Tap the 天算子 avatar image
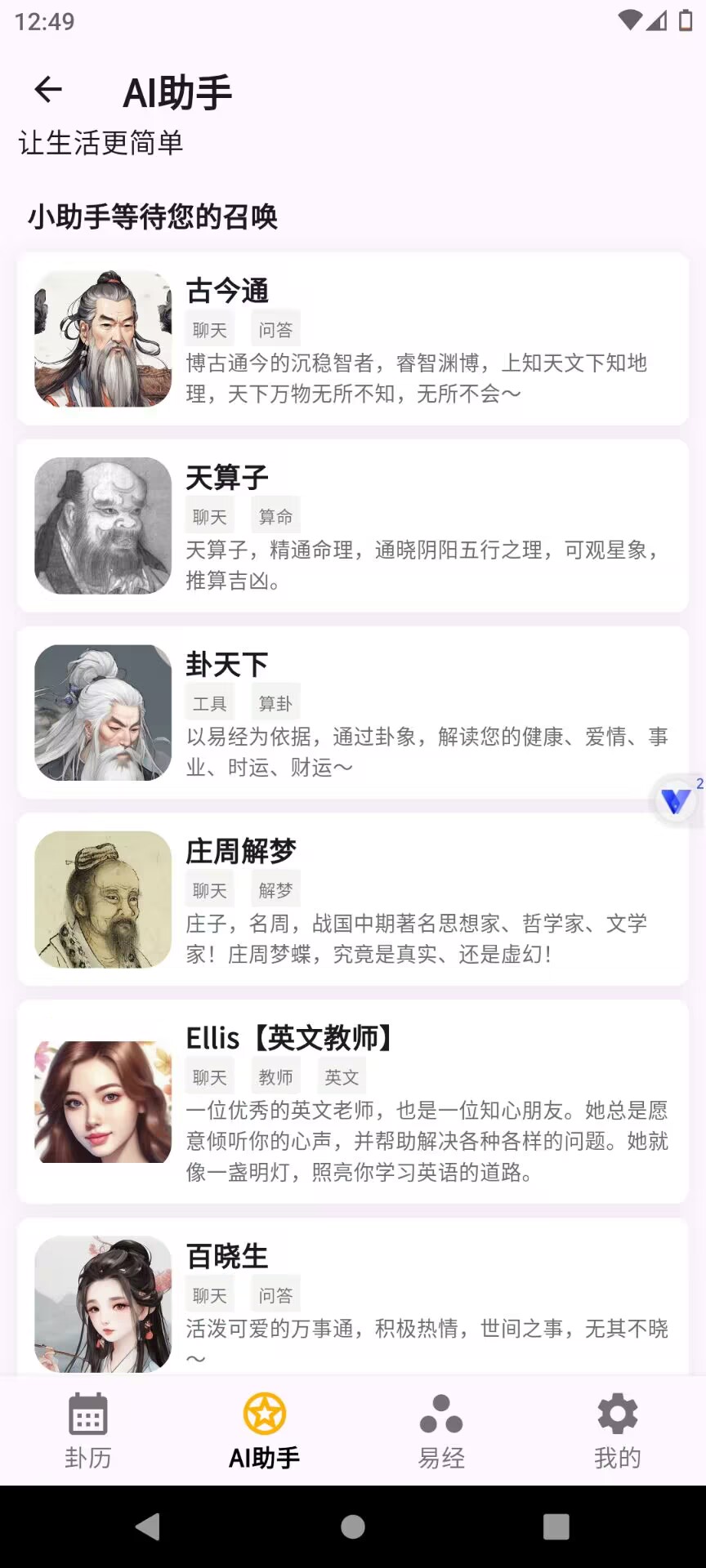The height and width of the screenshot is (1568, 706). pyautogui.click(x=102, y=525)
